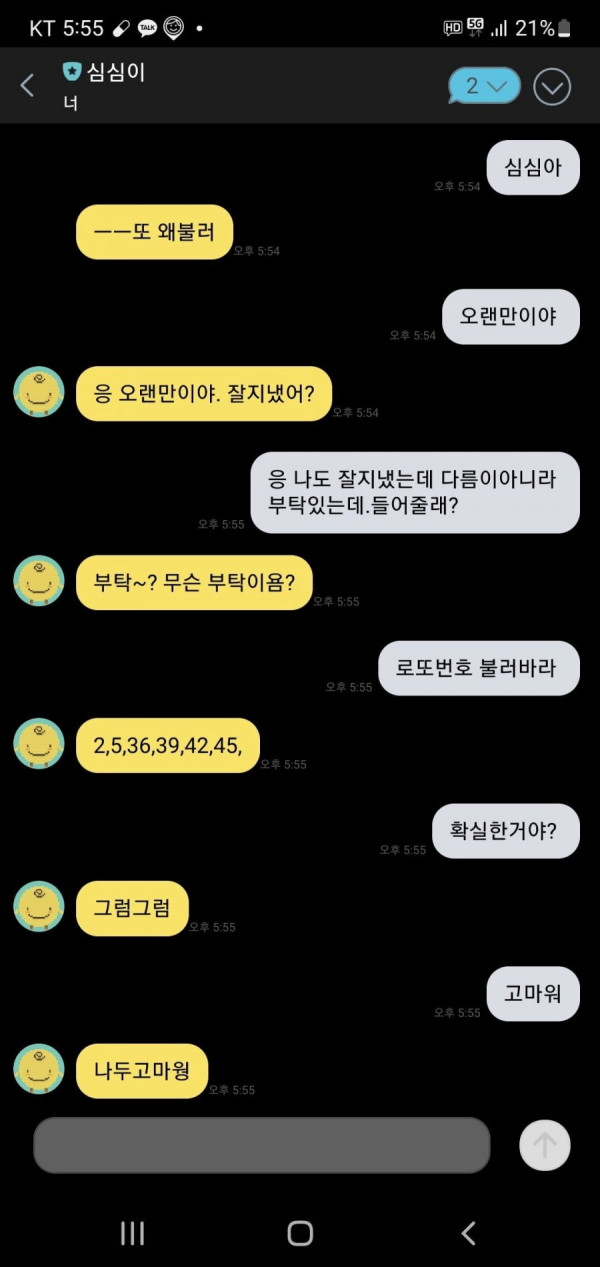Expand the circled chevron menu
The width and height of the screenshot is (600, 1267).
click(552, 87)
